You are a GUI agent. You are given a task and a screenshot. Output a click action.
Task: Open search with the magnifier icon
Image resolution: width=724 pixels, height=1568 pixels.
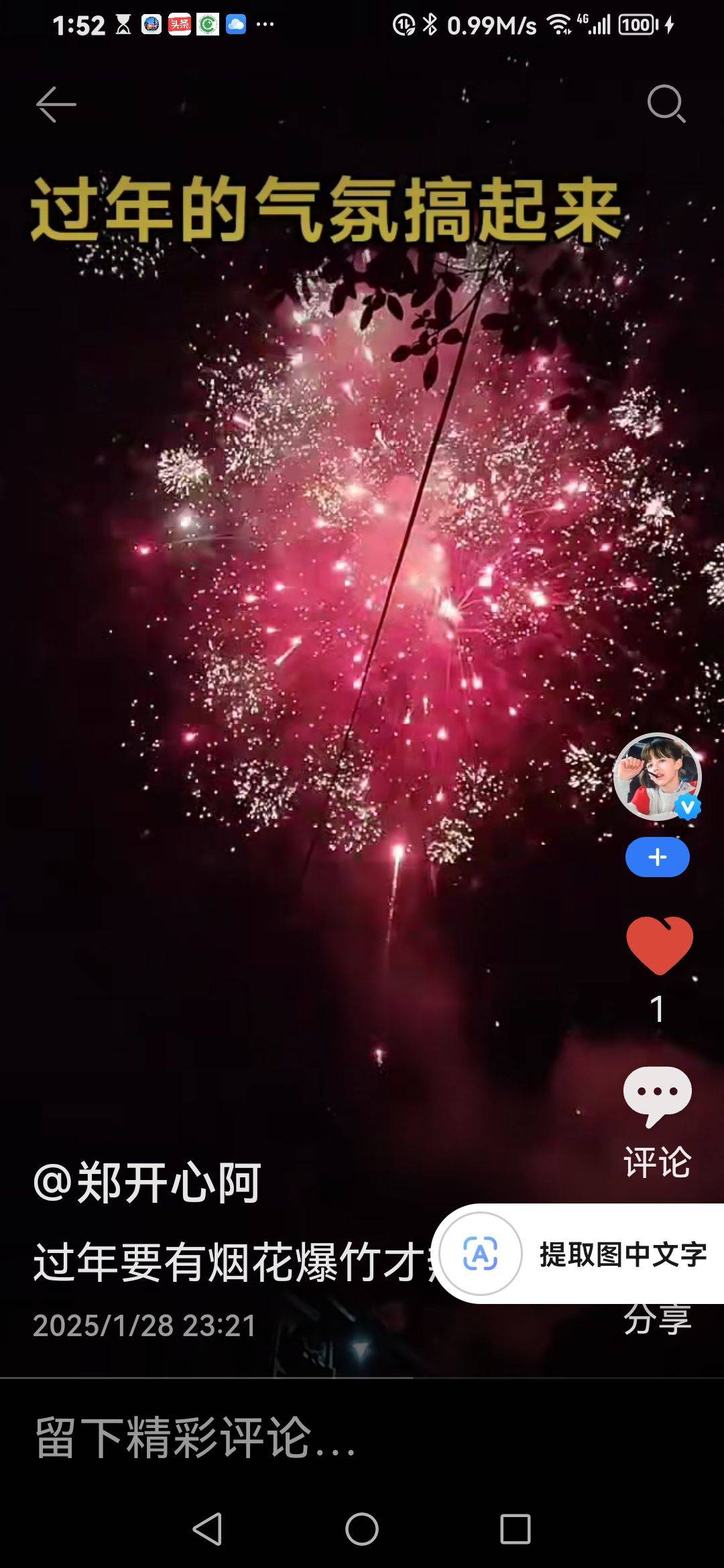coord(666,103)
